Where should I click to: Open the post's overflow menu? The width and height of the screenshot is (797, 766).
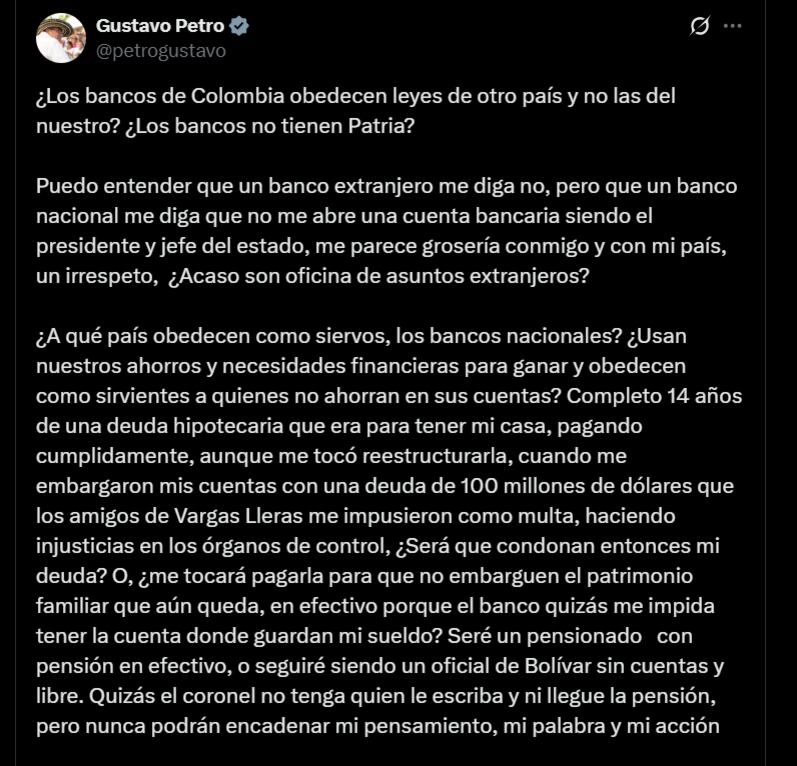pos(733,27)
